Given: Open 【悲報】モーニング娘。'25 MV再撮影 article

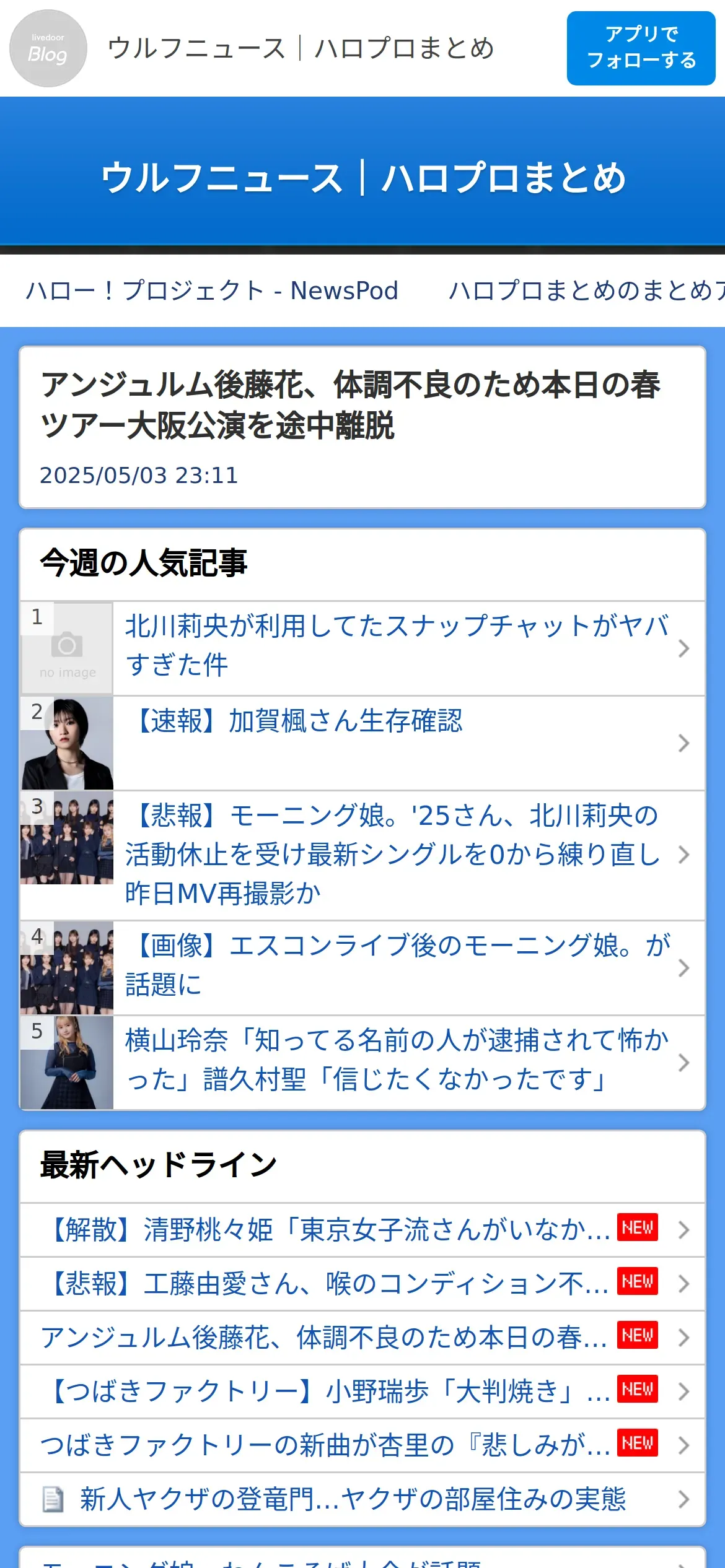Looking at the screenshot, I should 392,855.
